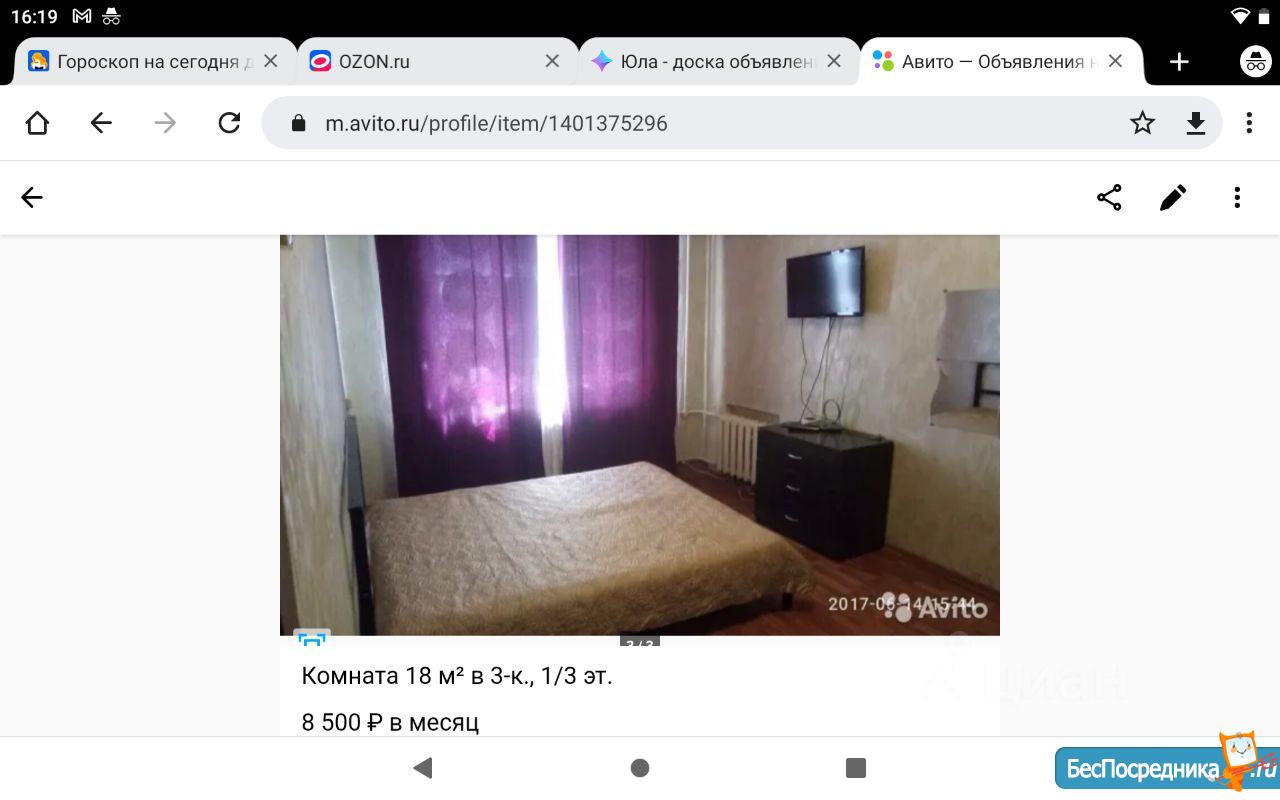
Task: Bookmark this page with the star
Action: [1142, 123]
